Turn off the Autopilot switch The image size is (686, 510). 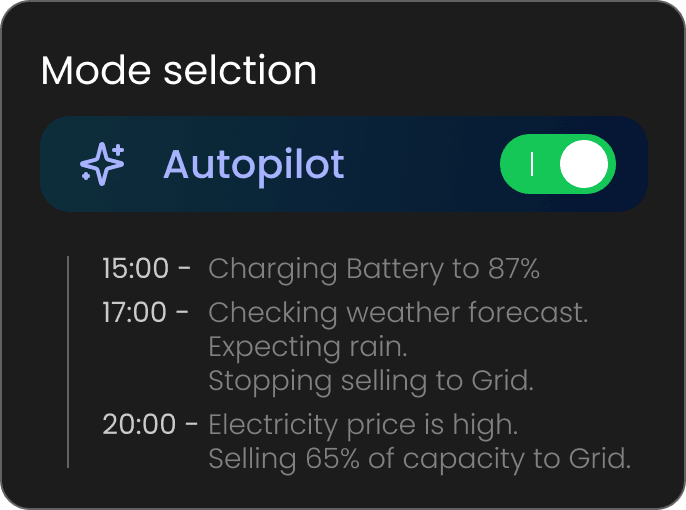point(557,165)
